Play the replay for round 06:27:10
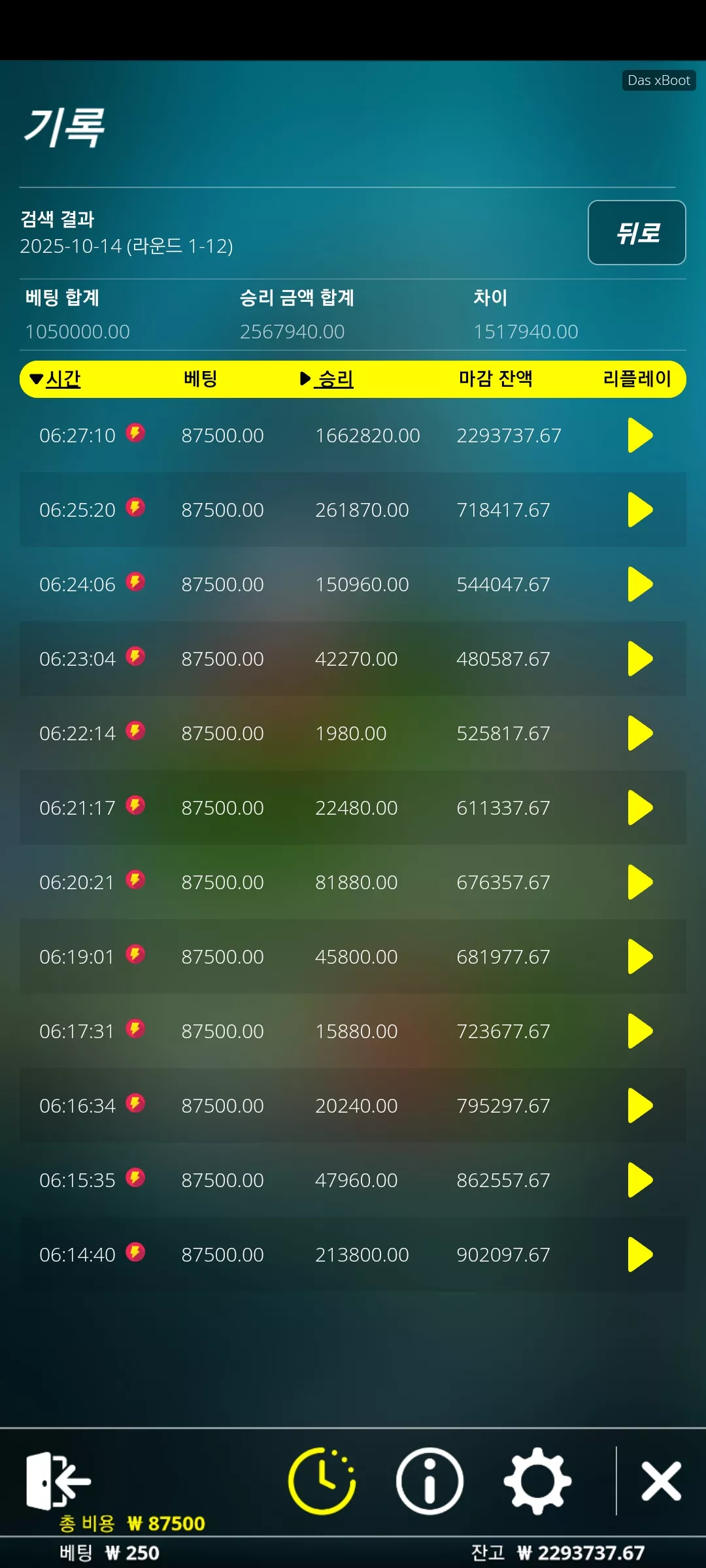This screenshot has height=1568, width=706. coord(640,435)
